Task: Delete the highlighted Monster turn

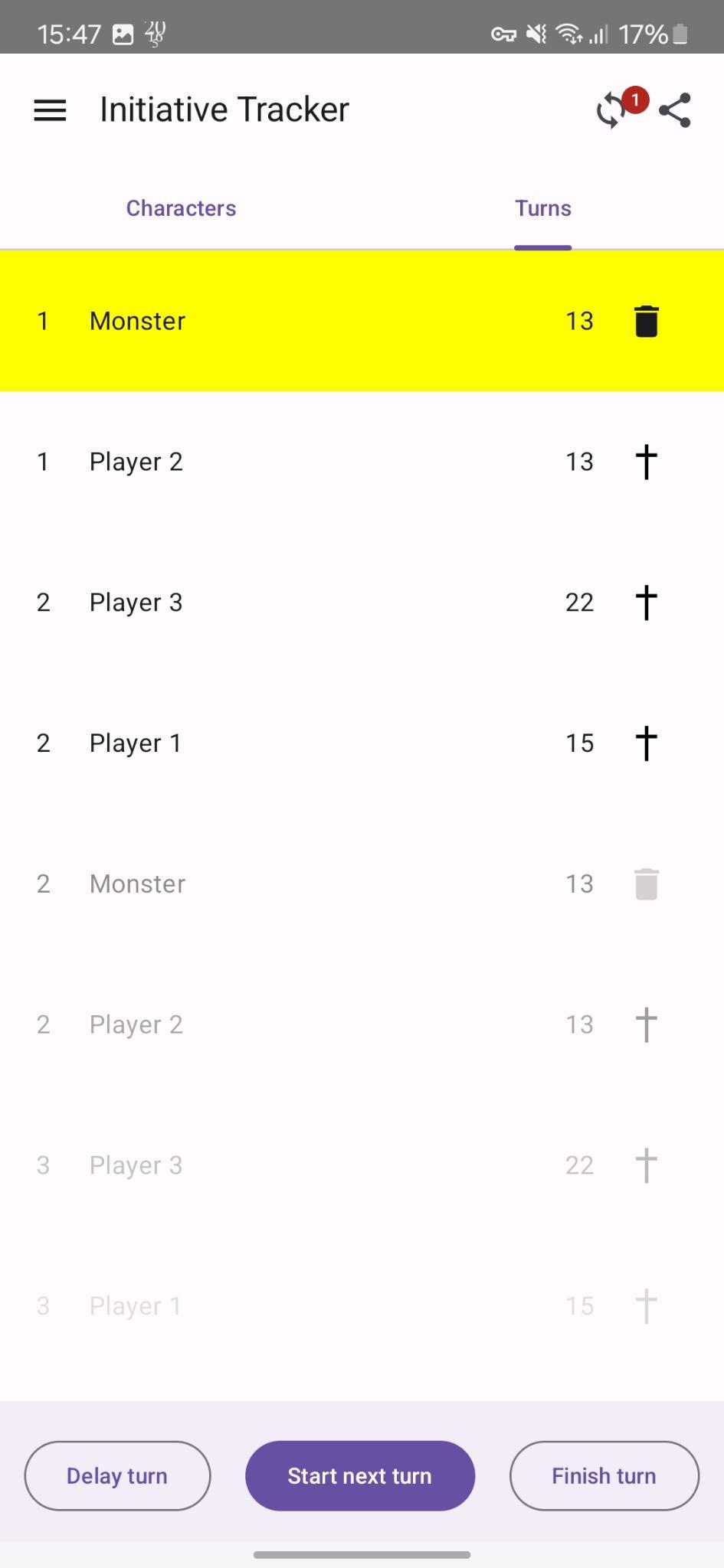Action: pos(646,321)
